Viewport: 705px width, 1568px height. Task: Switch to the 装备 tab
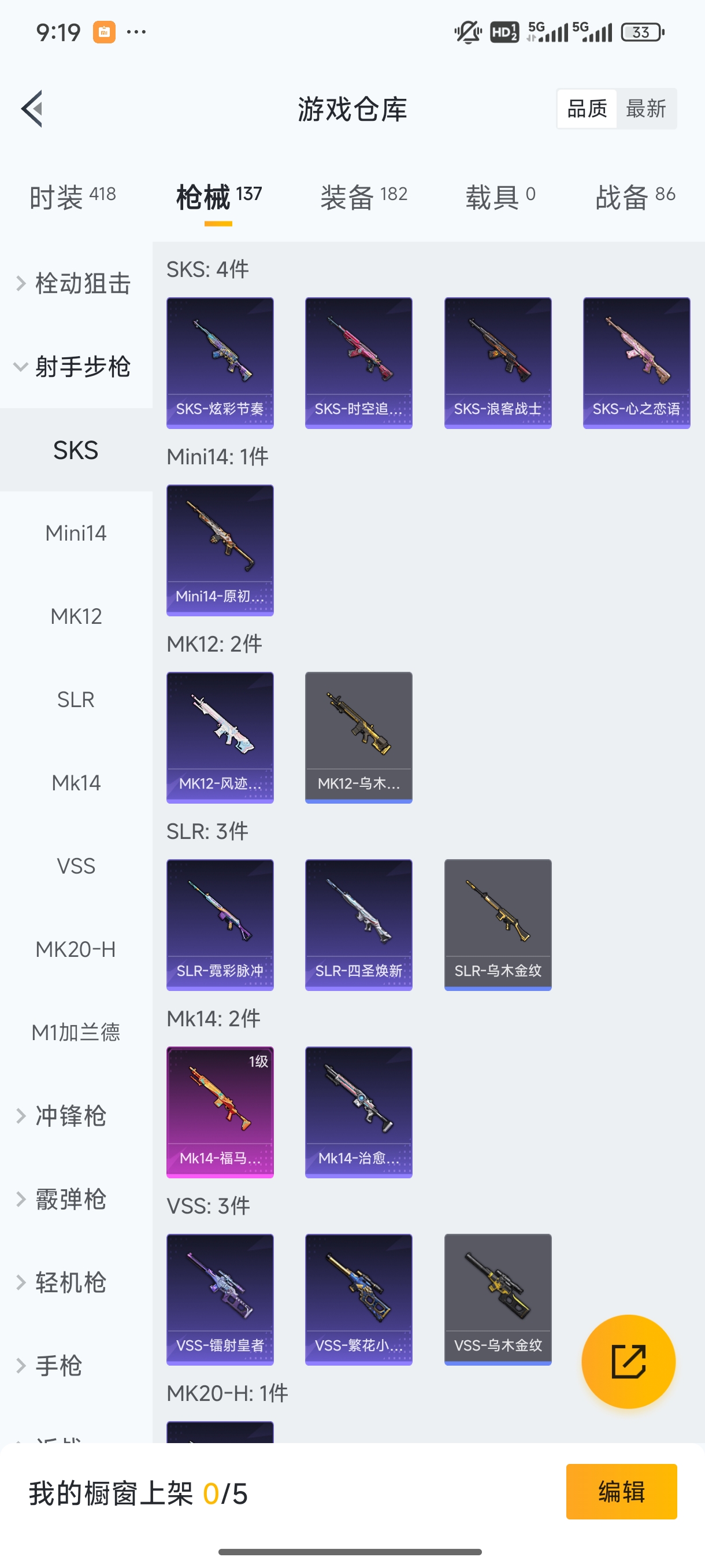click(363, 197)
